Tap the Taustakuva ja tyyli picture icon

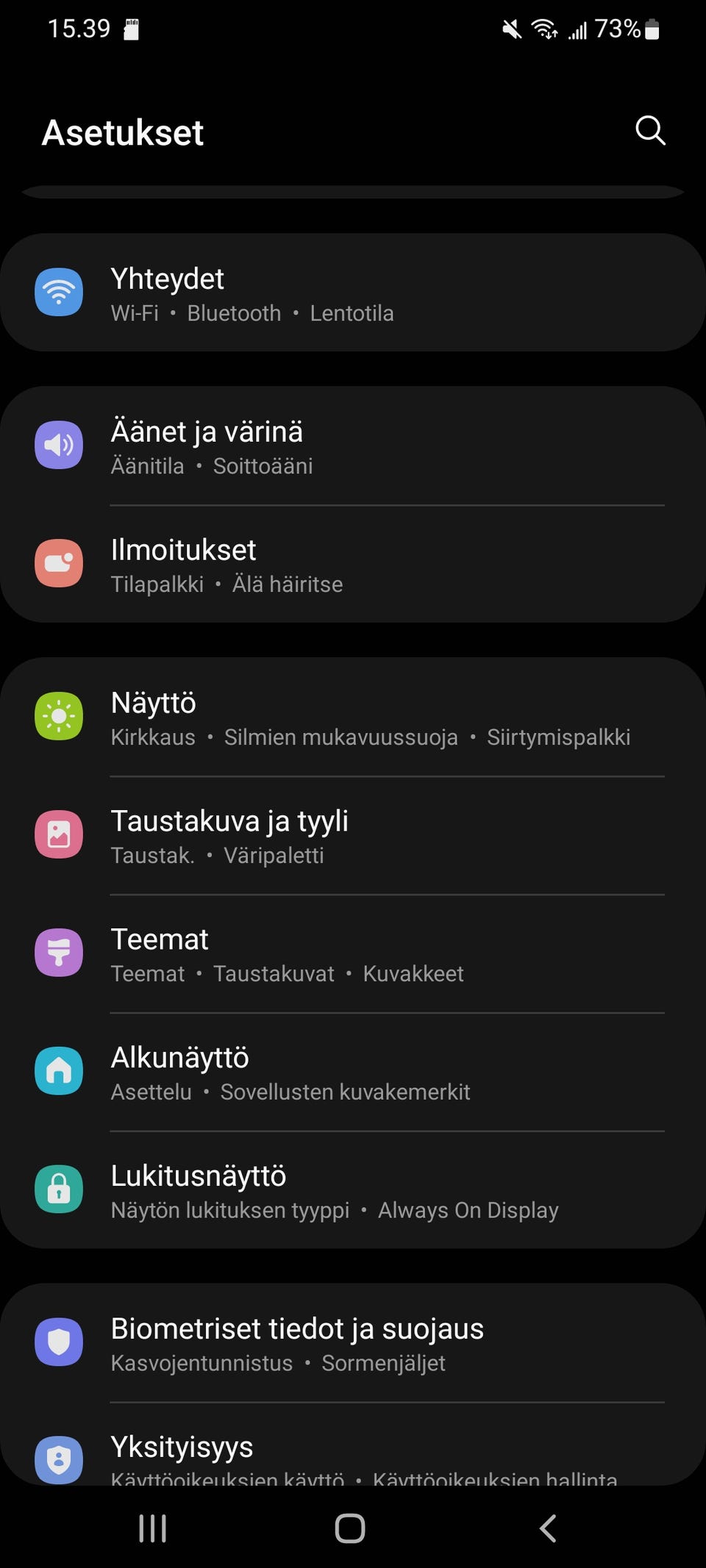click(x=59, y=834)
